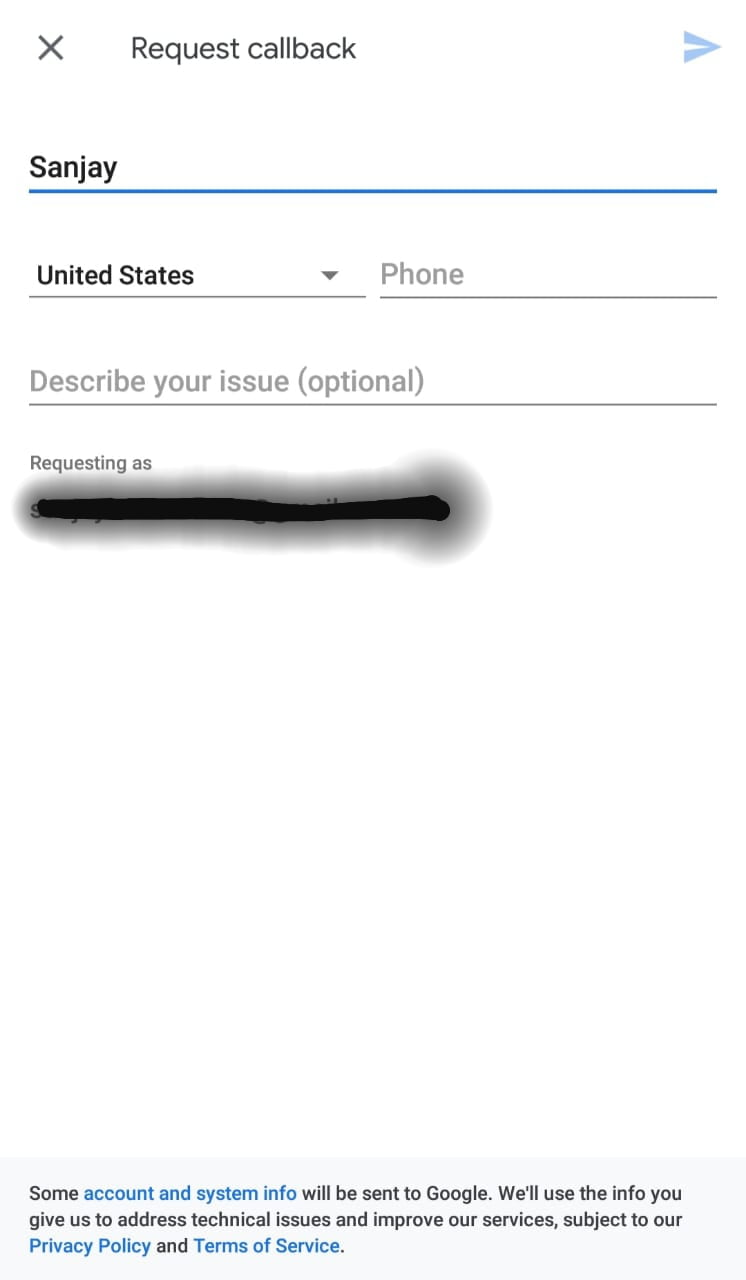Open the account and system info link

pyautogui.click(x=190, y=1193)
